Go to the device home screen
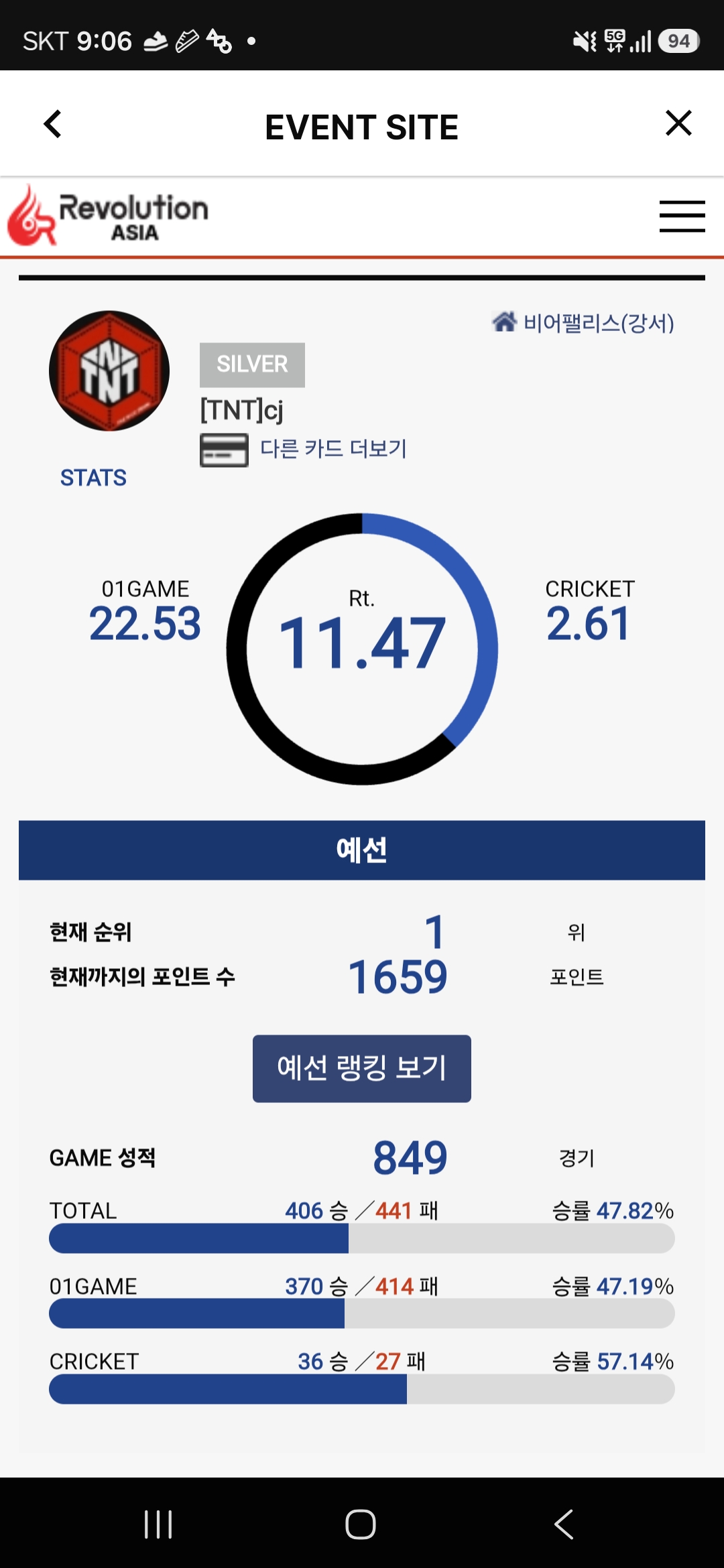Viewport: 724px width, 1568px height. pyautogui.click(x=361, y=1524)
